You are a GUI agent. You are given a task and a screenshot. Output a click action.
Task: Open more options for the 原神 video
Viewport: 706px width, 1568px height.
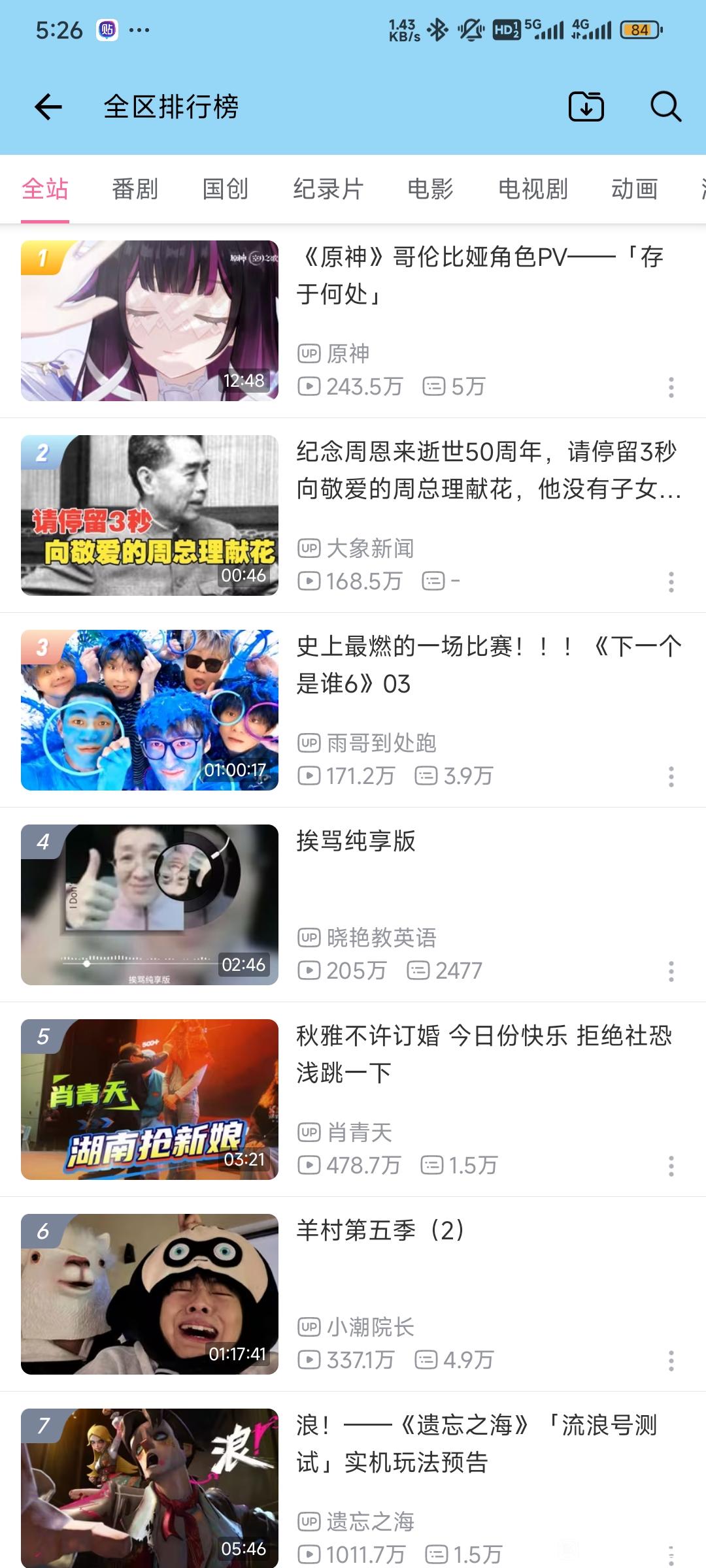(671, 387)
